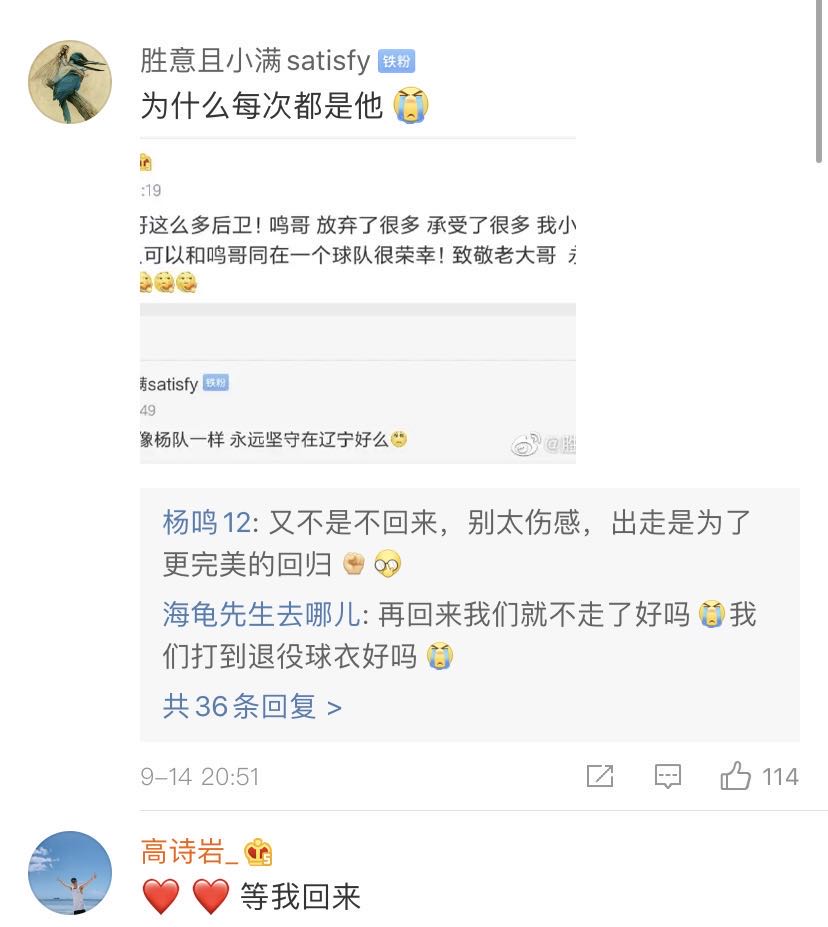Open 杨鸣12's profile from reply

click(x=205, y=522)
